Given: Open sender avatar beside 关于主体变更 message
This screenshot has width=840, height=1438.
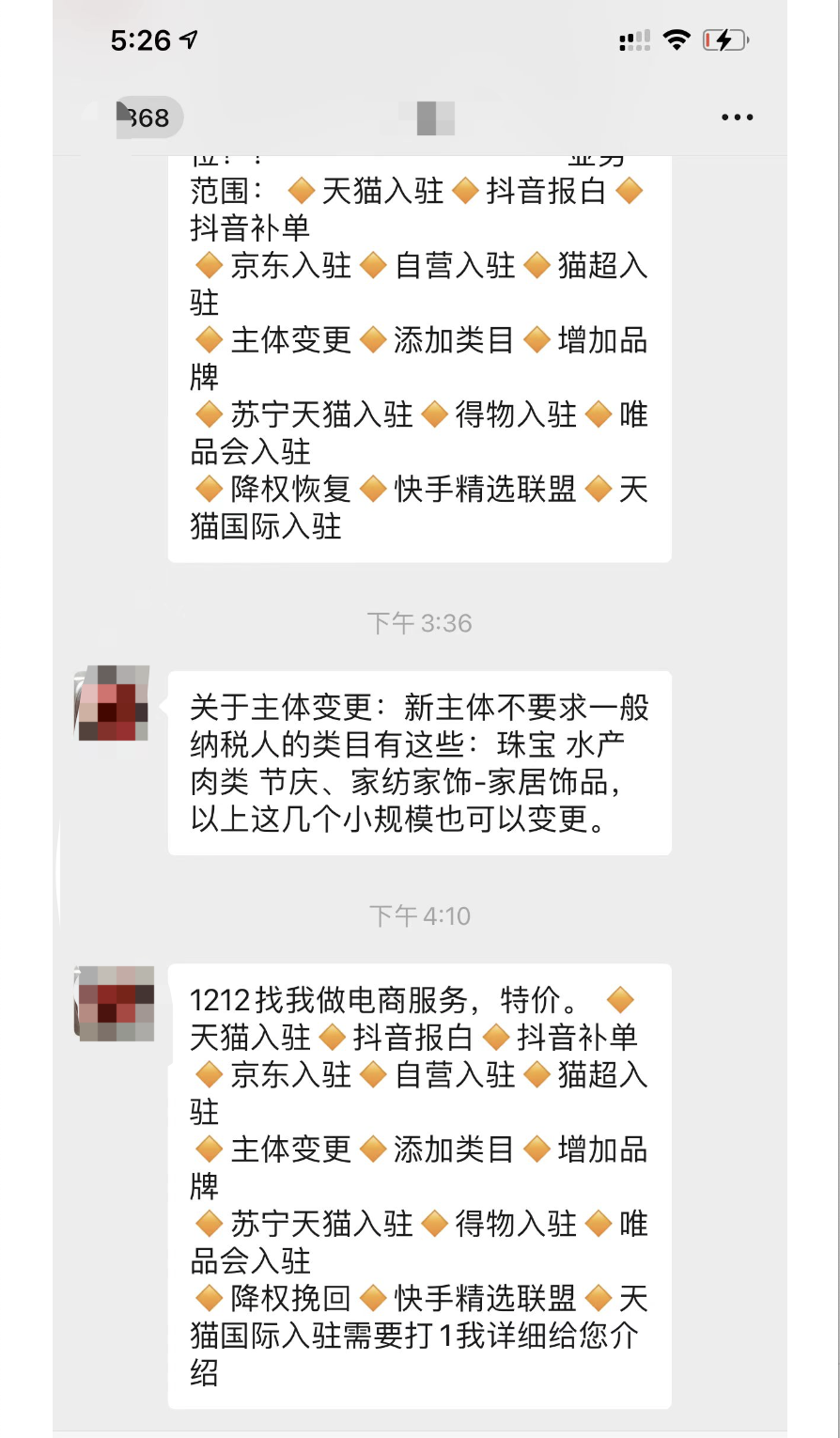Looking at the screenshot, I should tap(113, 703).
